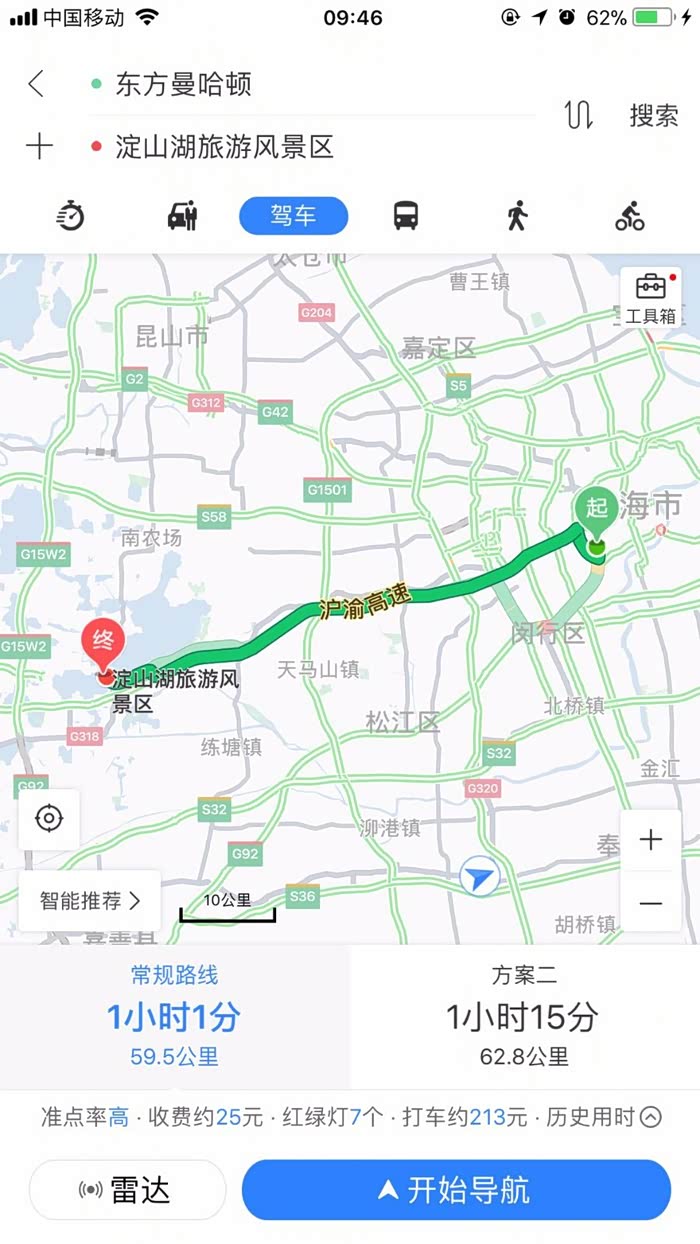The image size is (700, 1244).
Task: Select 方案二 route option
Action: point(523,1016)
